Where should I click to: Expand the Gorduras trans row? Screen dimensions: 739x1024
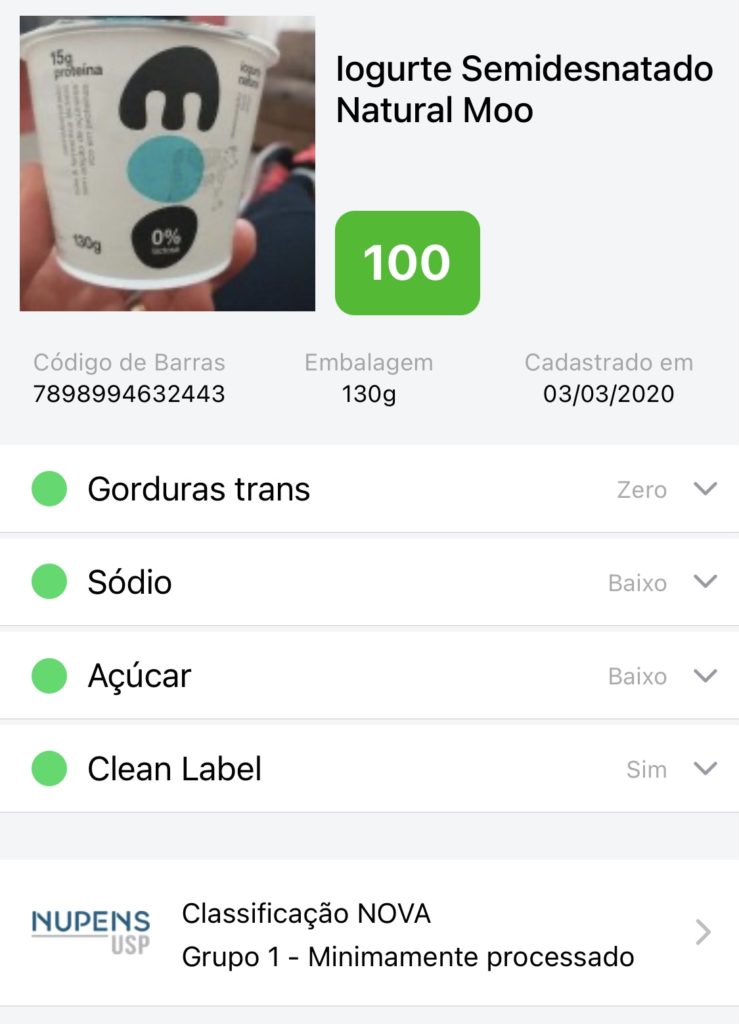pyautogui.click(x=705, y=489)
